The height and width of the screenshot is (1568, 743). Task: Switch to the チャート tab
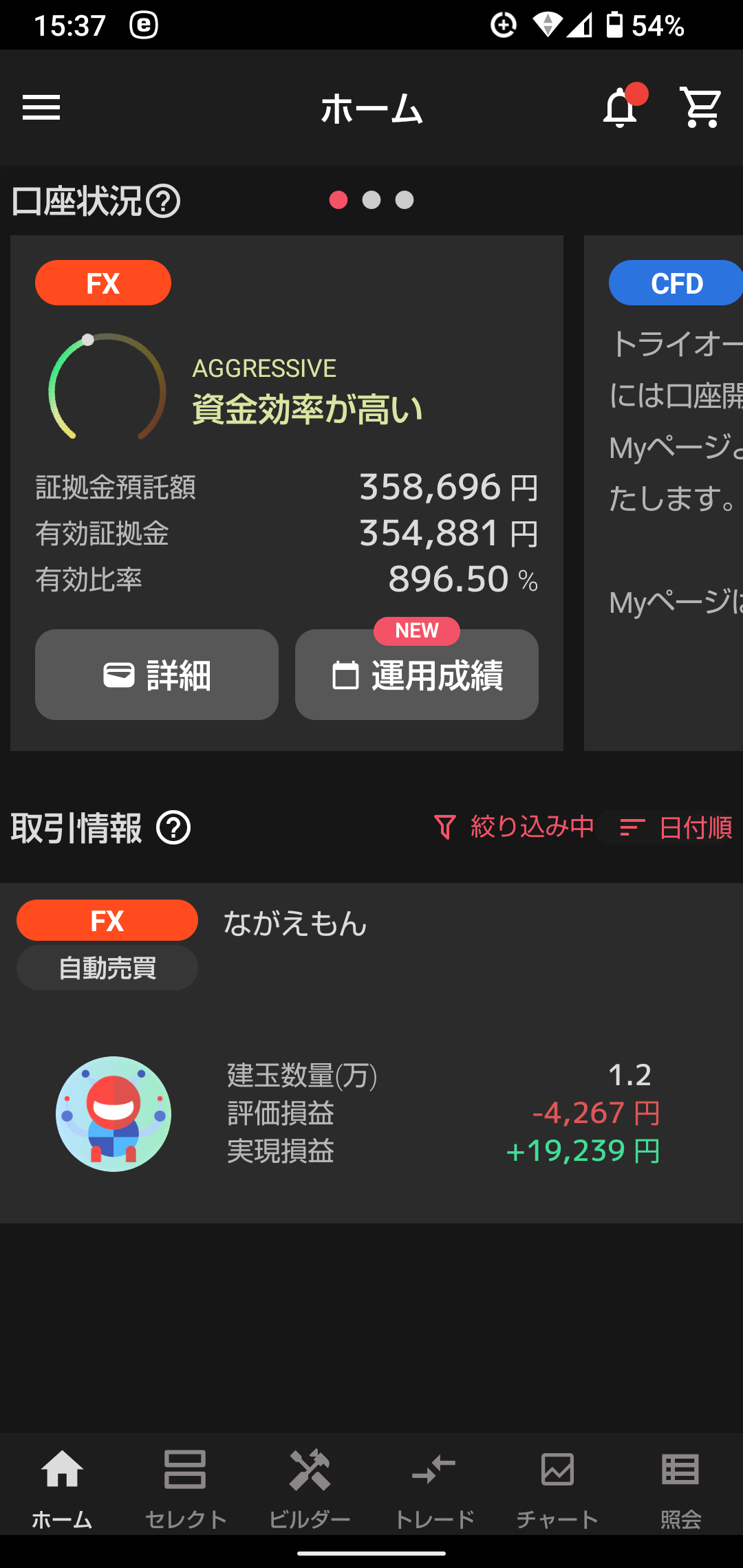coord(557,1488)
